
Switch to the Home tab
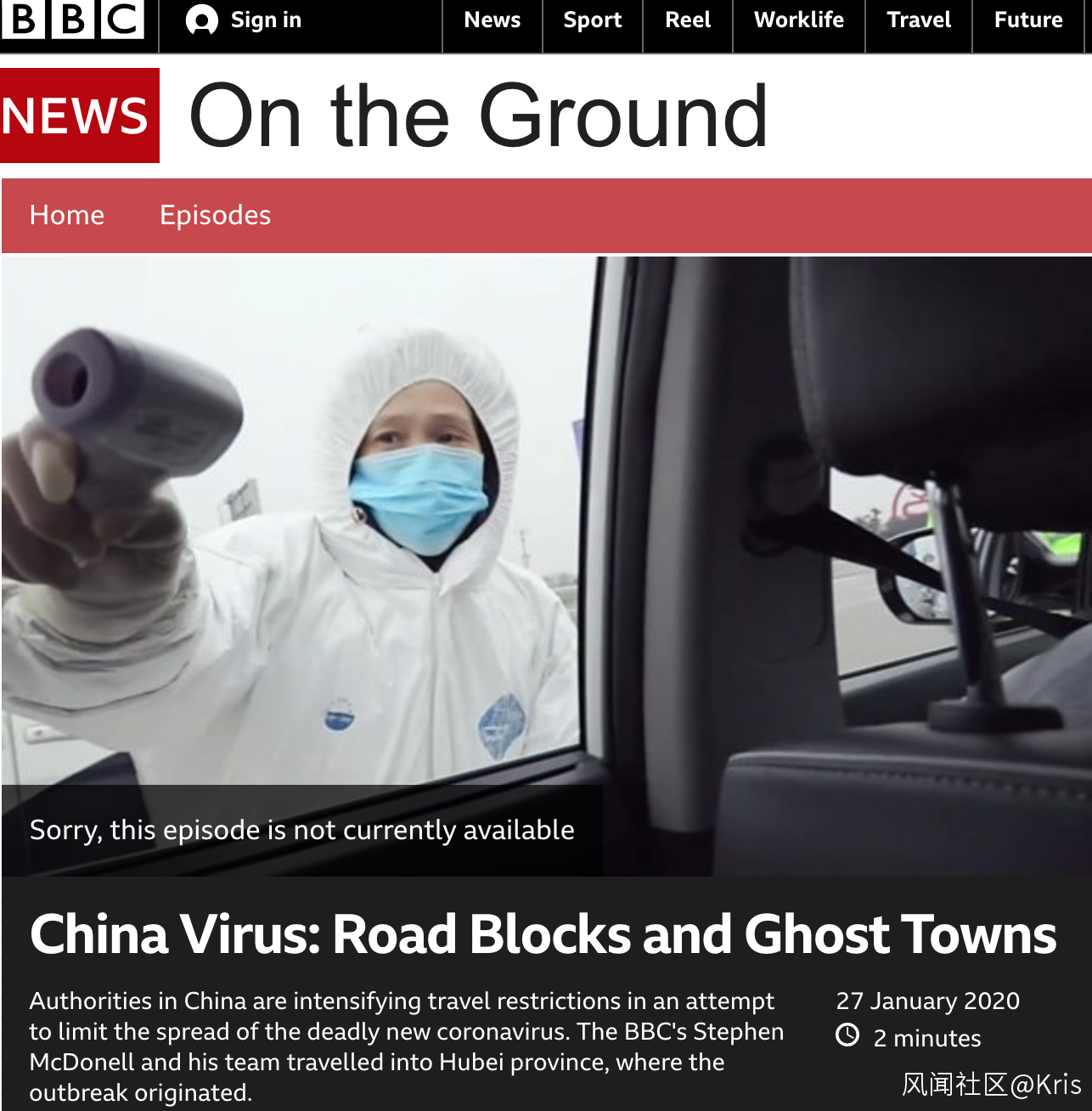click(x=67, y=216)
